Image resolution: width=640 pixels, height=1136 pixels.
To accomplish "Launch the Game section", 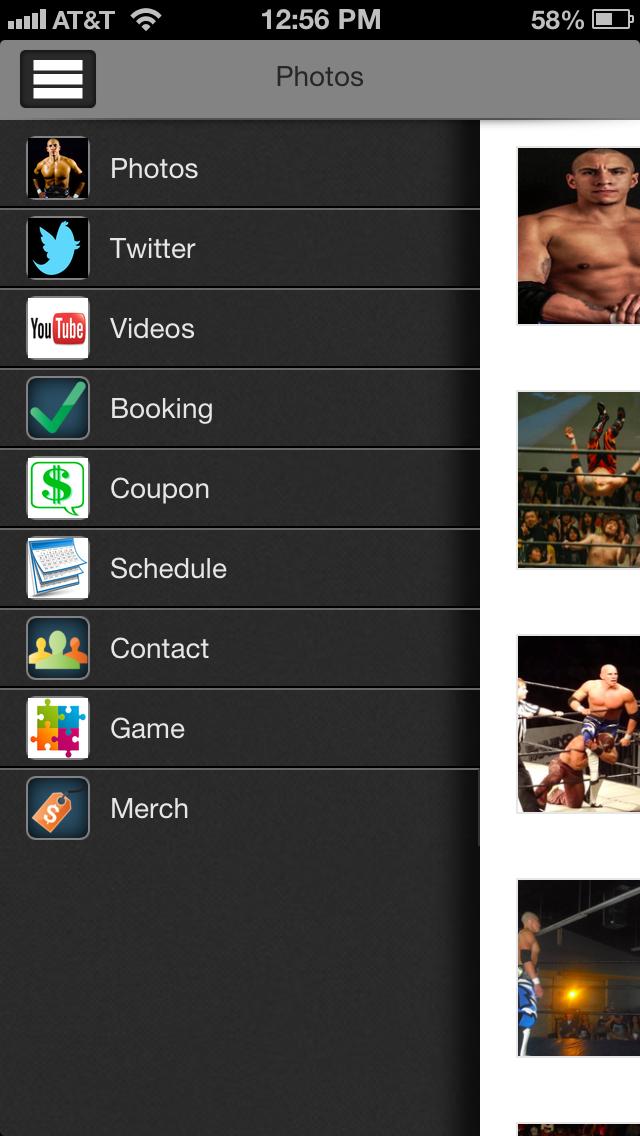I will click(240, 729).
